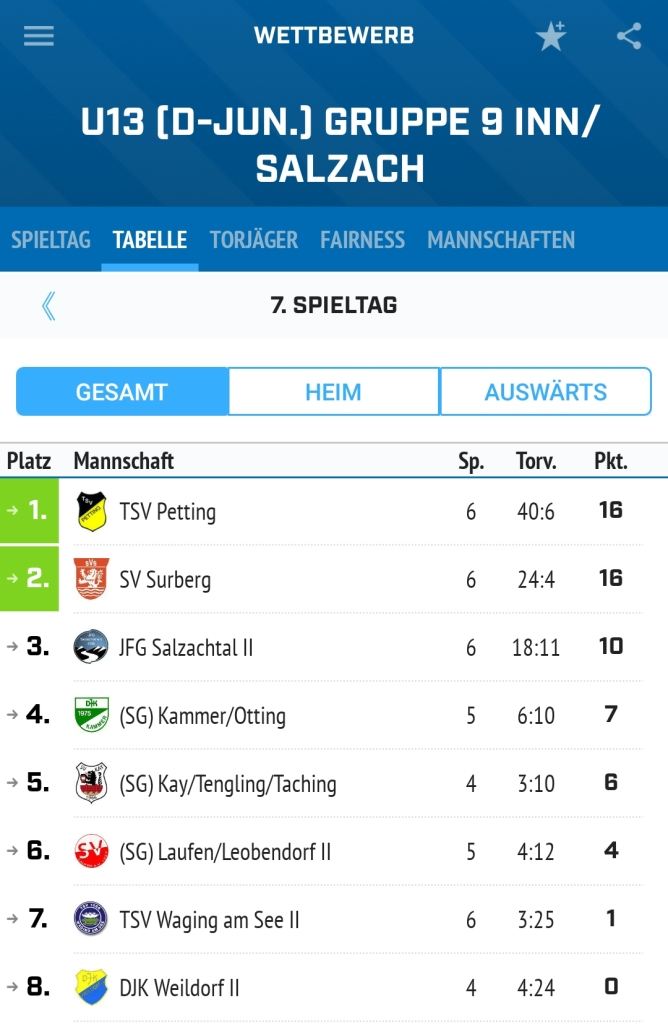Add competition to favorites with star icon
Screen dimensions: 668x1024
(550, 37)
